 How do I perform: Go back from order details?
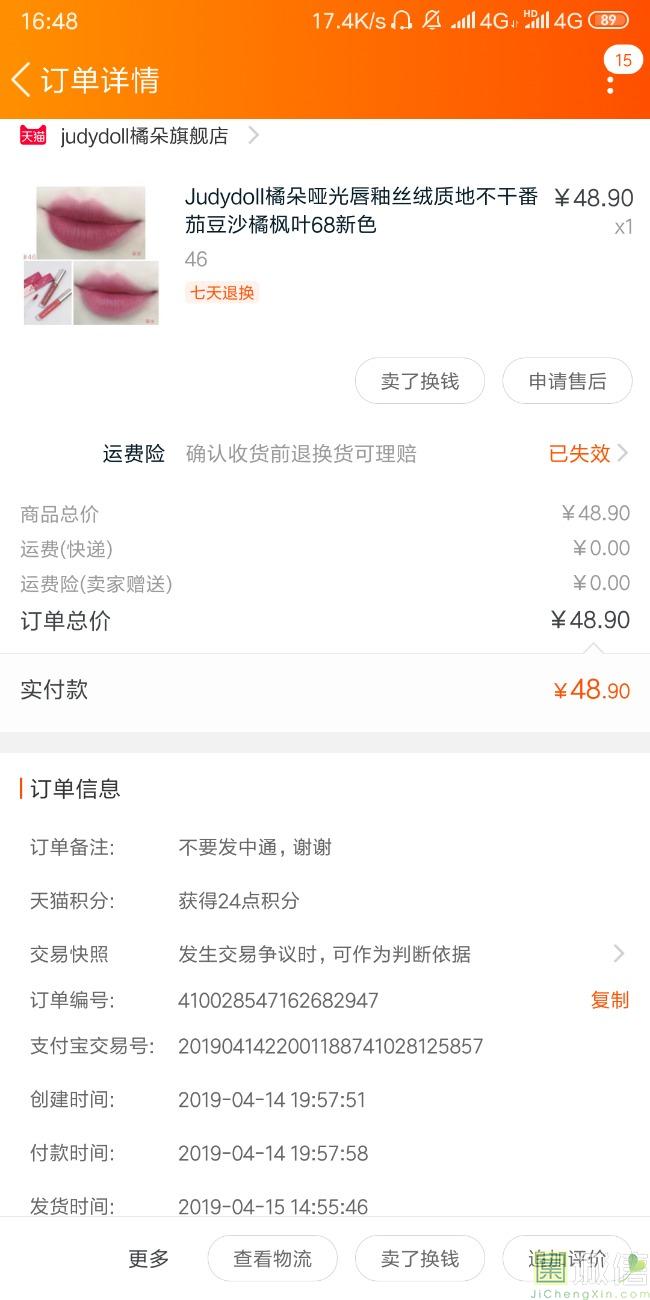pyautogui.click(x=22, y=80)
